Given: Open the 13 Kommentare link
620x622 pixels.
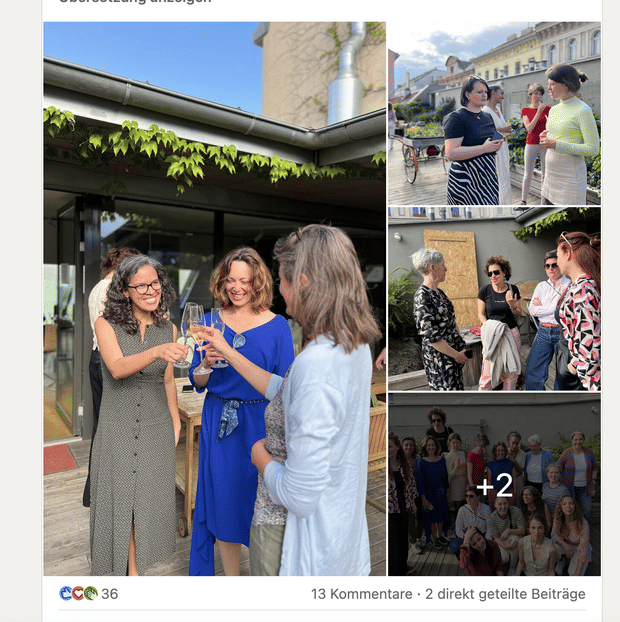Looking at the screenshot, I should [361, 594].
